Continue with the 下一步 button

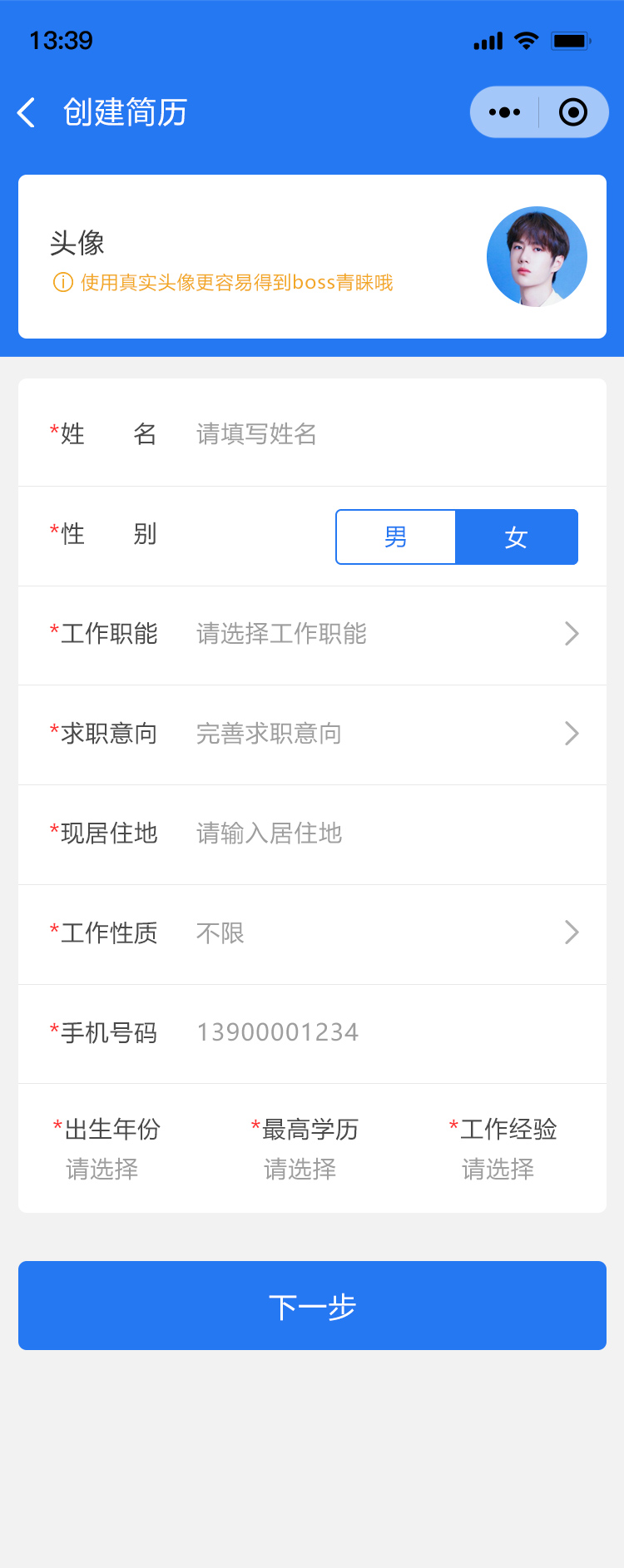pos(312,1306)
